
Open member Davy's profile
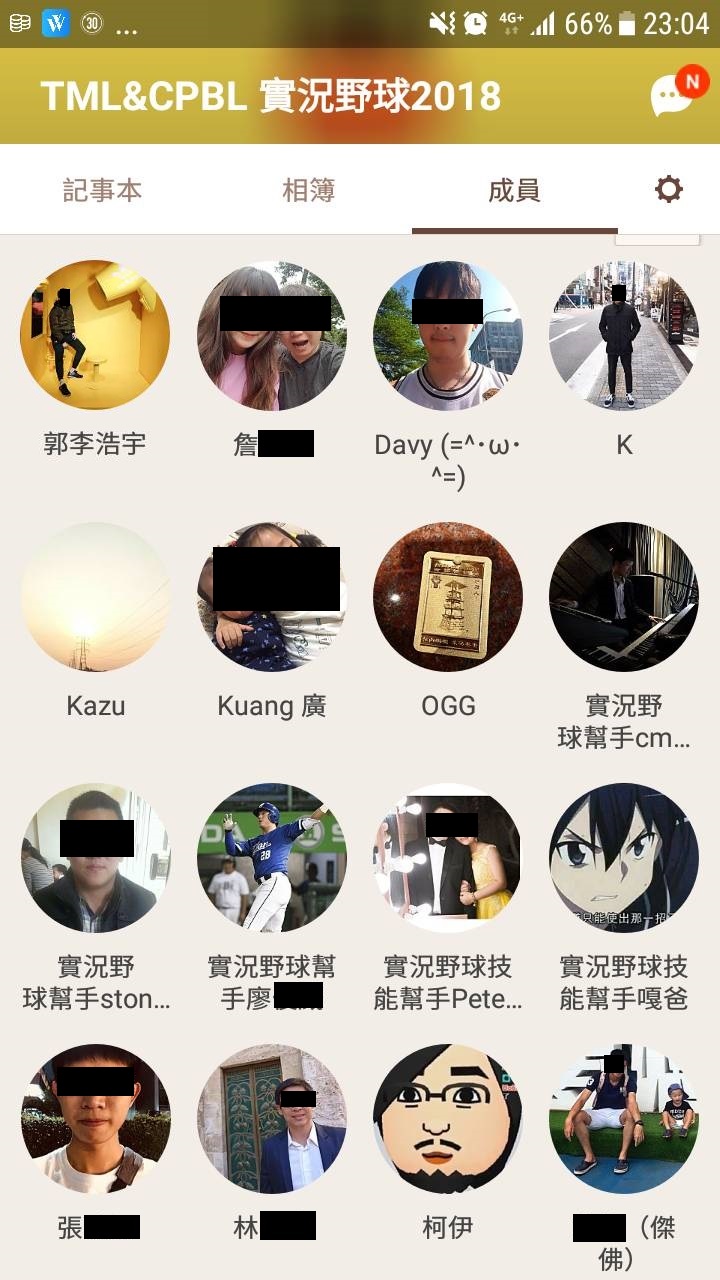[447, 336]
